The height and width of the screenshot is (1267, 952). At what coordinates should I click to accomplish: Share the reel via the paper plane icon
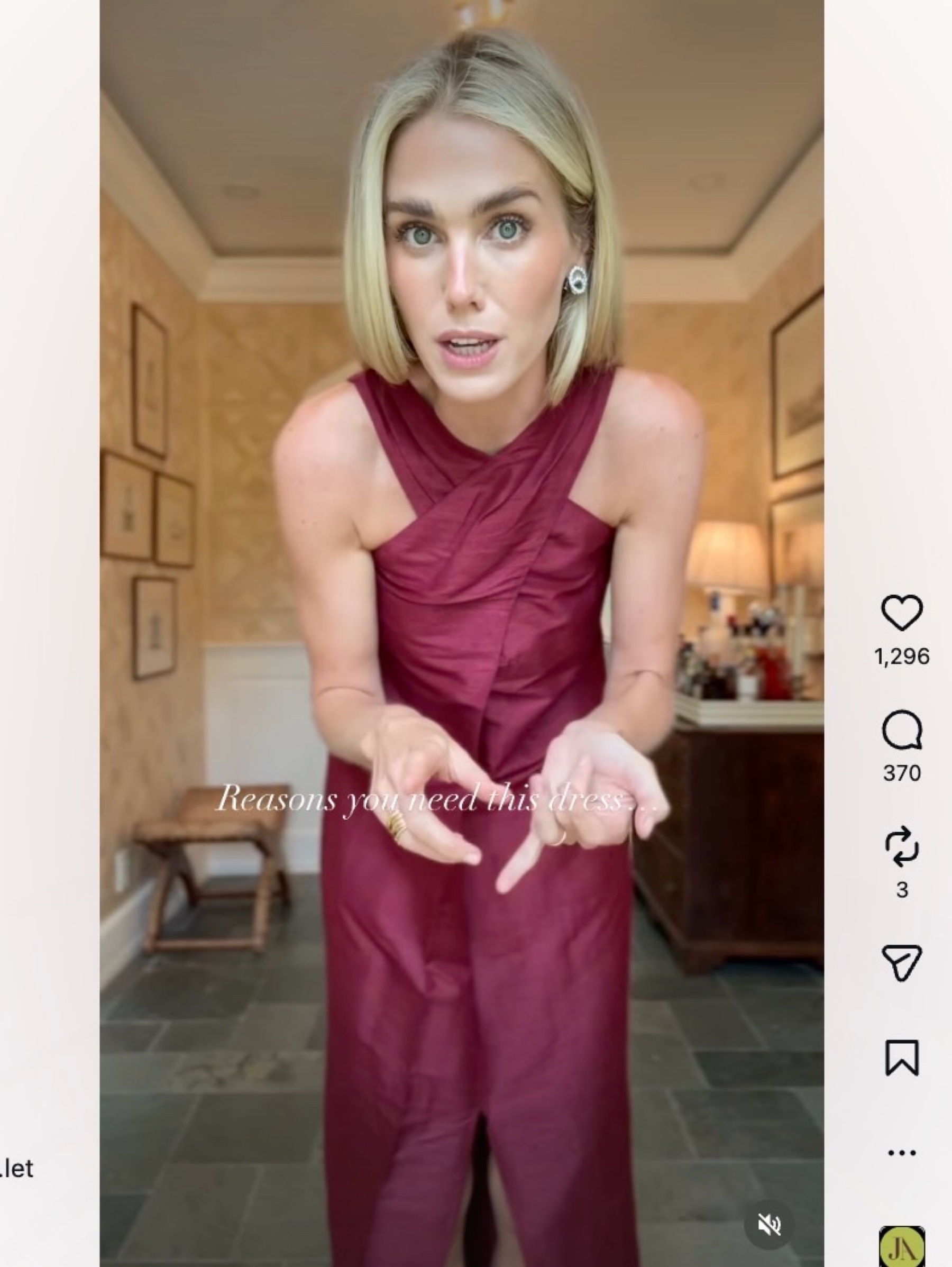(902, 962)
